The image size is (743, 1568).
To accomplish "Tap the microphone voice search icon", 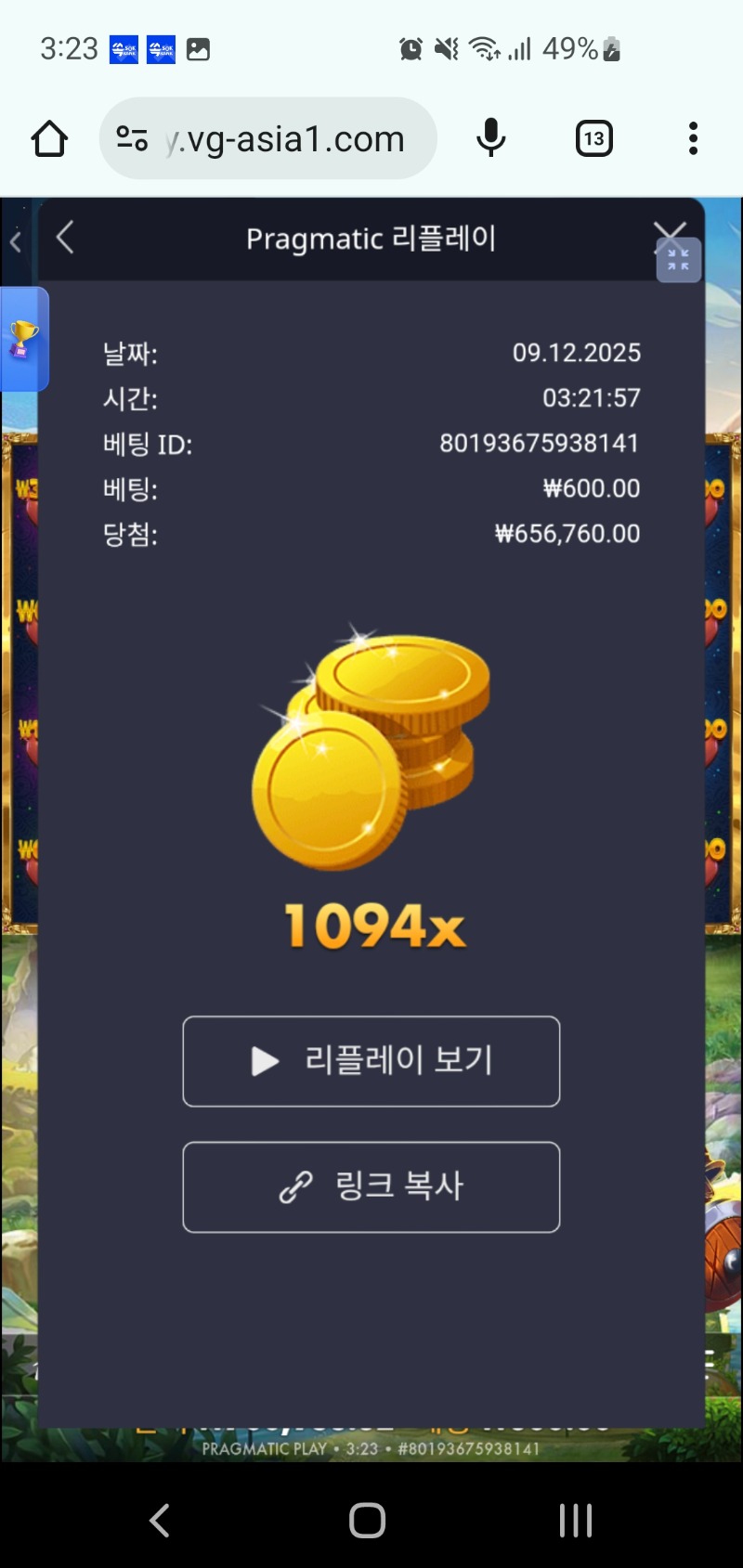I will pos(490,137).
